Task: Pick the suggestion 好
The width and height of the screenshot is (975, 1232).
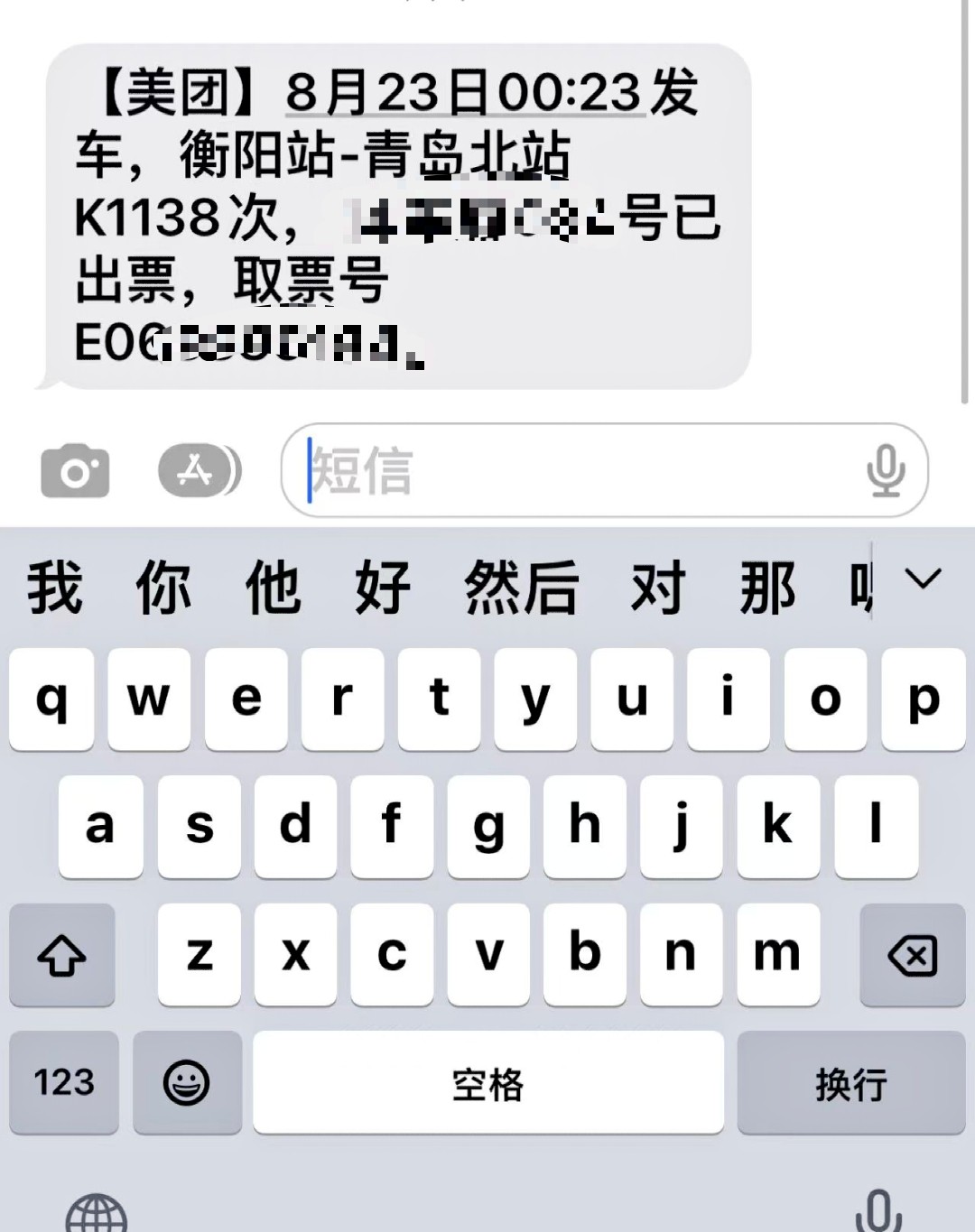Action: pos(383,588)
